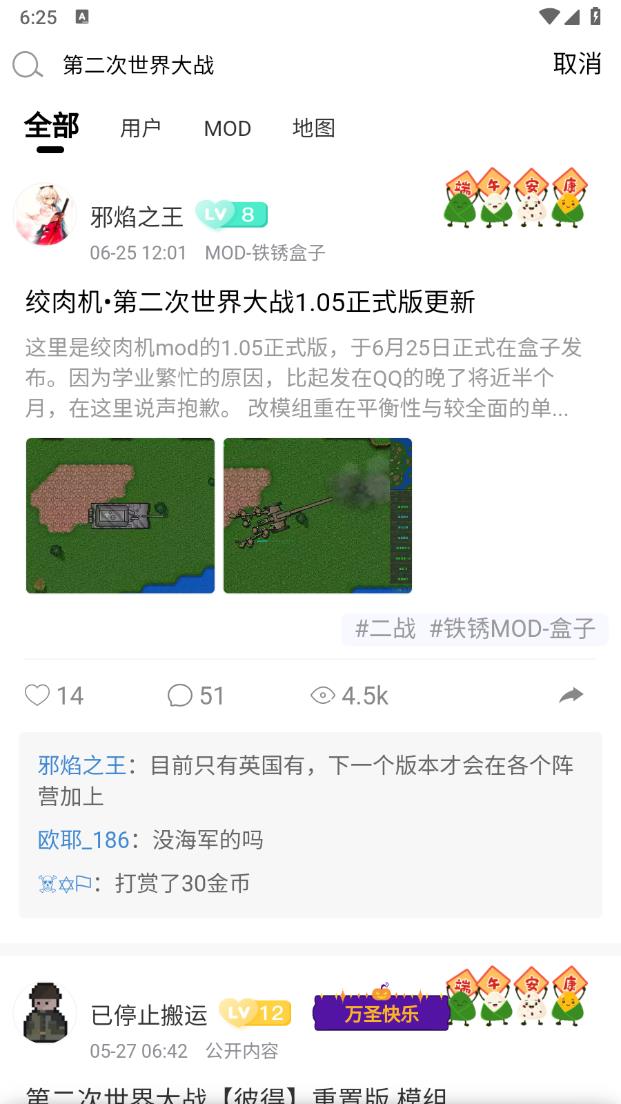The width and height of the screenshot is (621, 1104).
Task: Open the post 绞肉机•第二次世界大战1.05正式版更新
Action: pos(250,302)
